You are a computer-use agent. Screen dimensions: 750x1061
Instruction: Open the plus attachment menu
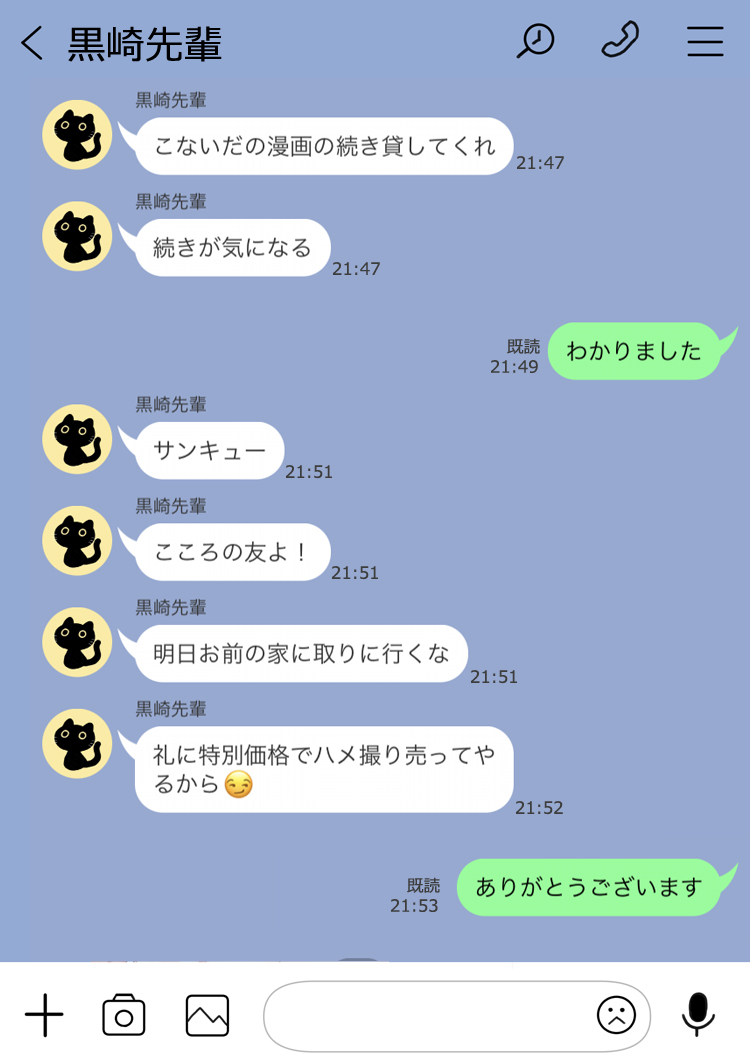tap(44, 1016)
